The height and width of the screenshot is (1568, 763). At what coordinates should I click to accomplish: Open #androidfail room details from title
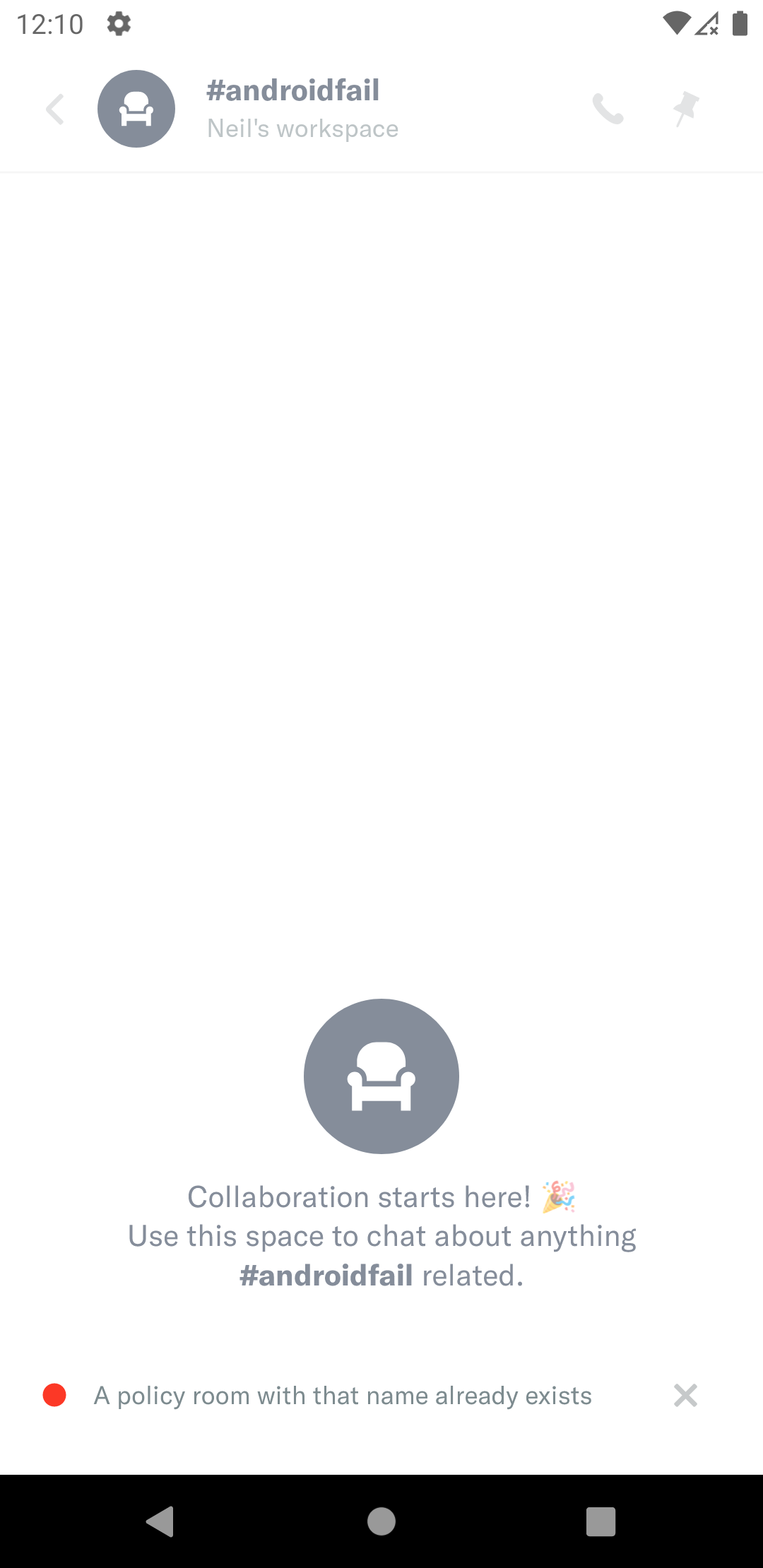coord(293,91)
